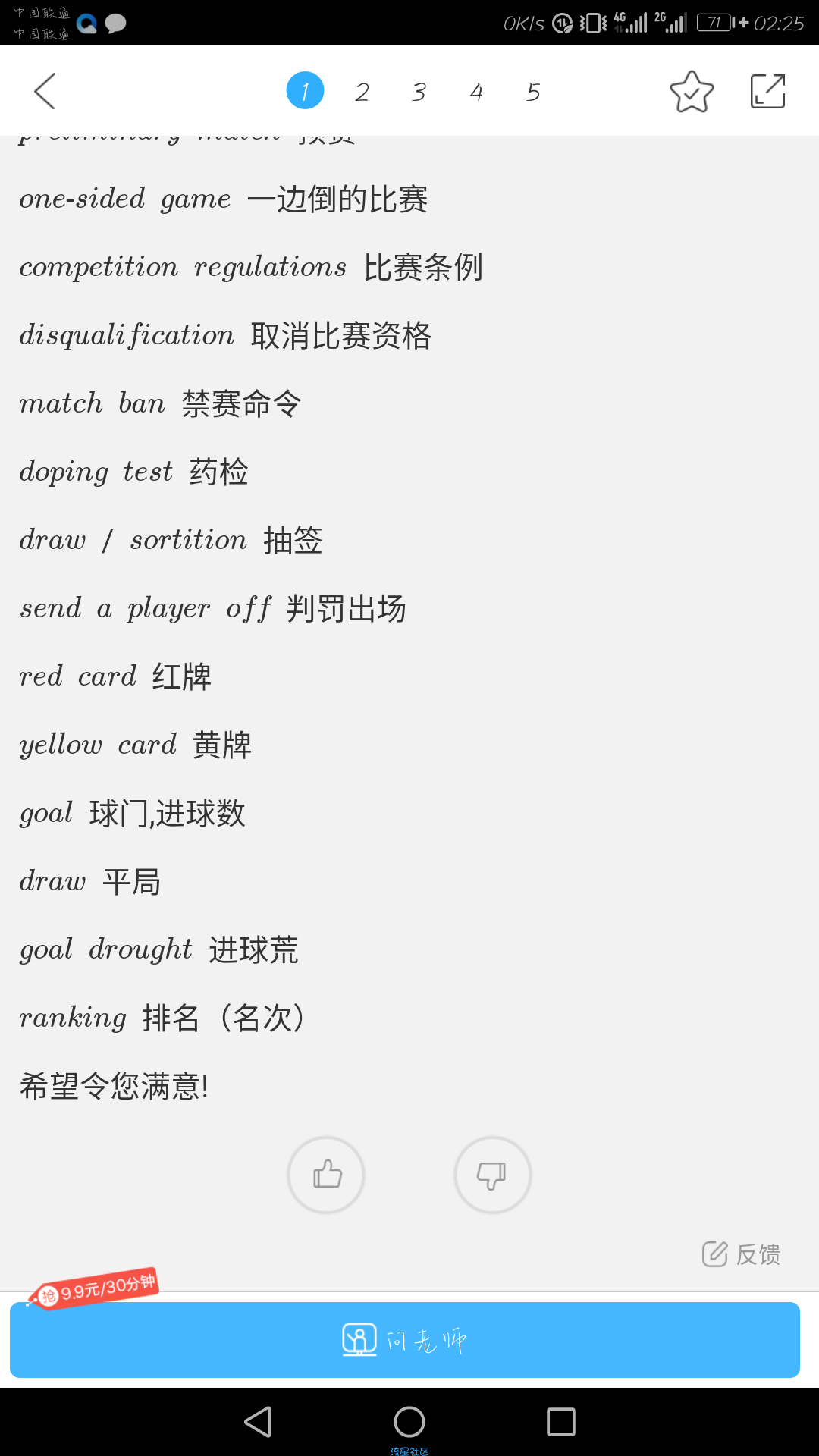The height and width of the screenshot is (1456, 819).
Task: Switch to answer page 4
Action: 476,92
